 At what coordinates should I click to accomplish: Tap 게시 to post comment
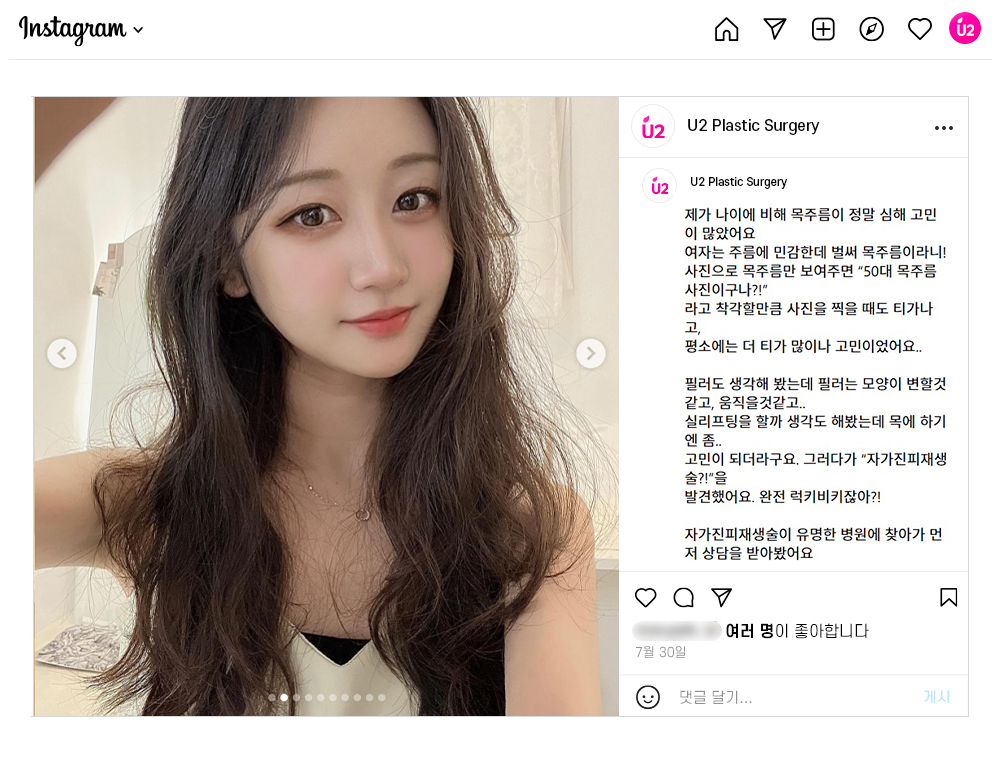tap(936, 697)
